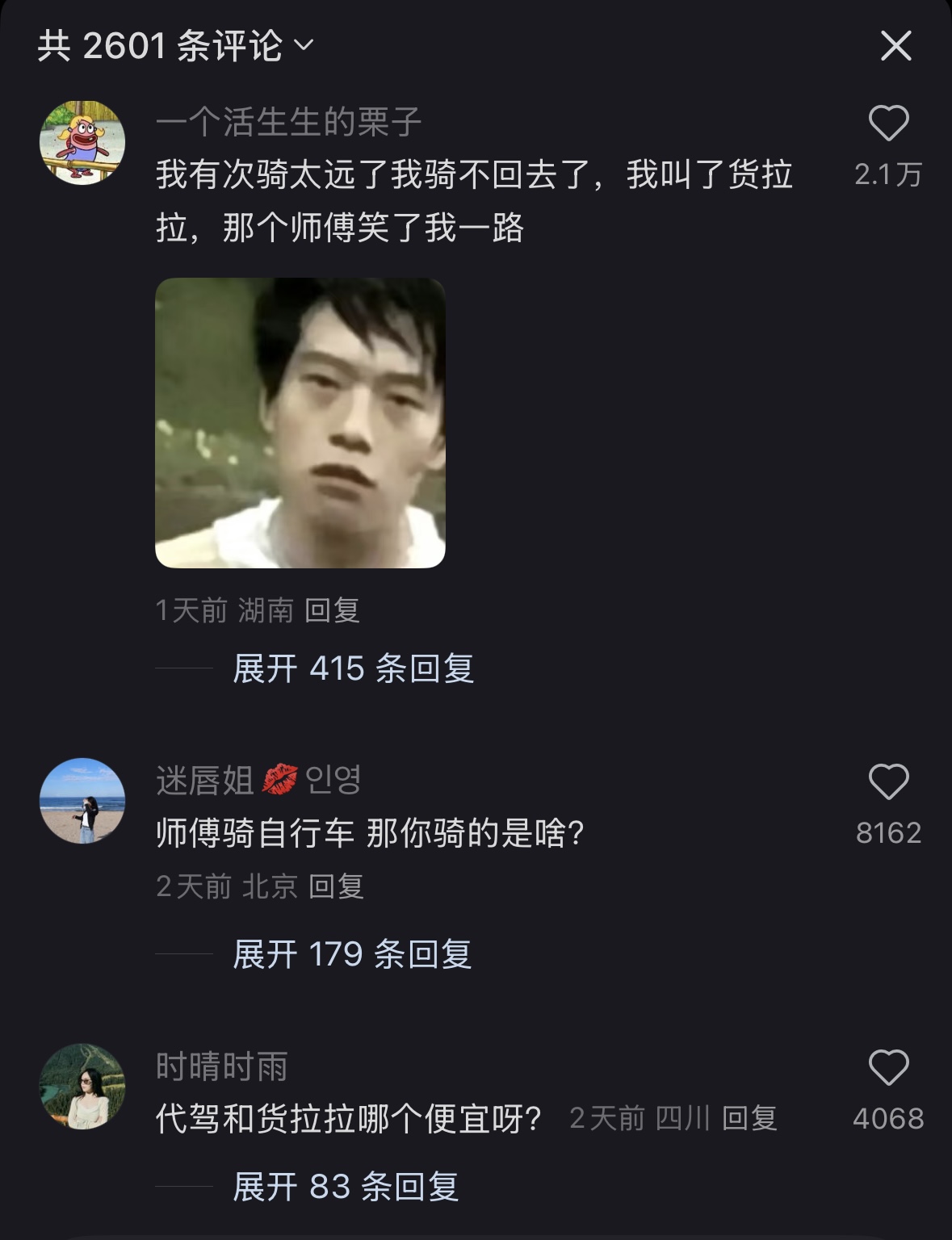Viewport: 952px width, 1240px height.
Task: Open 一个活生生的栗子's profile avatar
Action: click(82, 143)
